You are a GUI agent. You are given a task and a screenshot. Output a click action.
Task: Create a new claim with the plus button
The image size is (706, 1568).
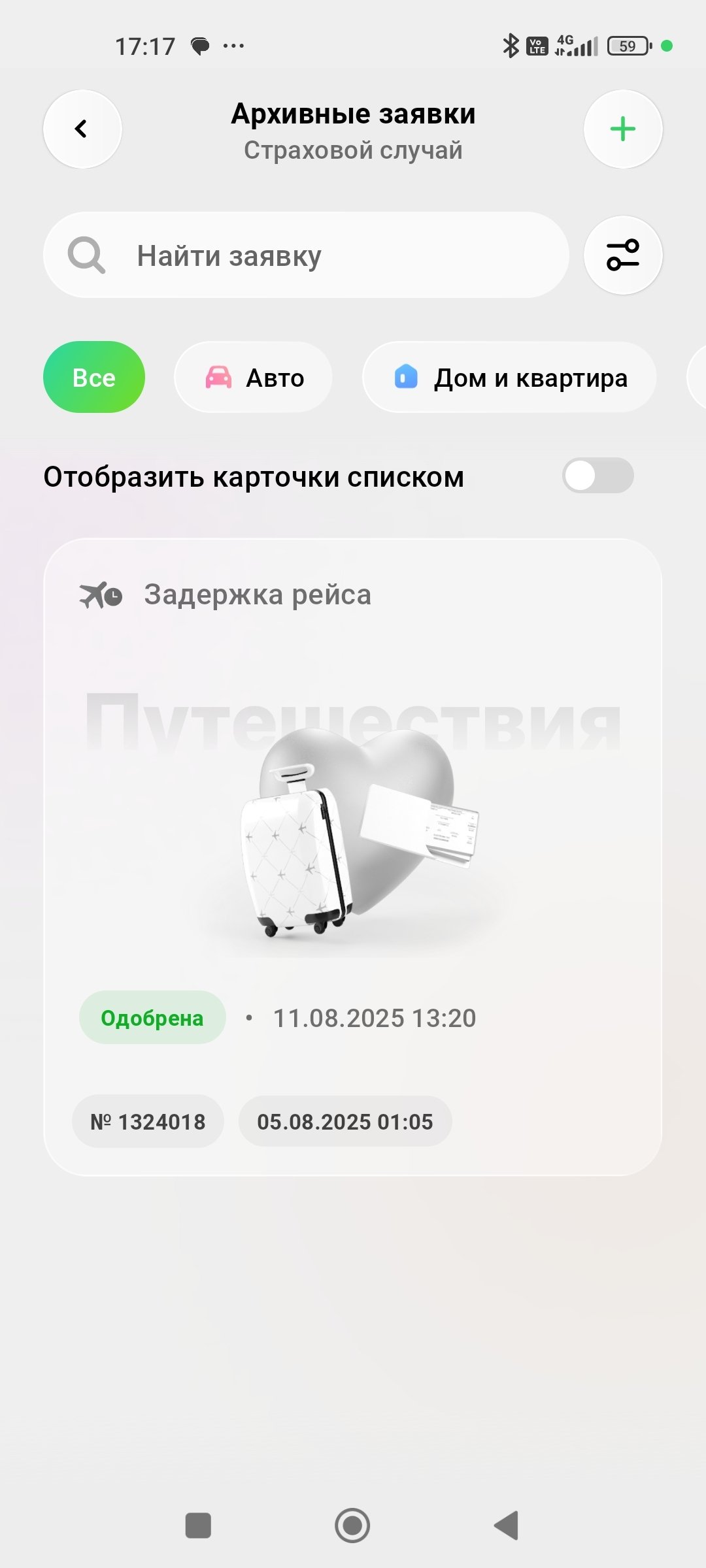coord(622,129)
